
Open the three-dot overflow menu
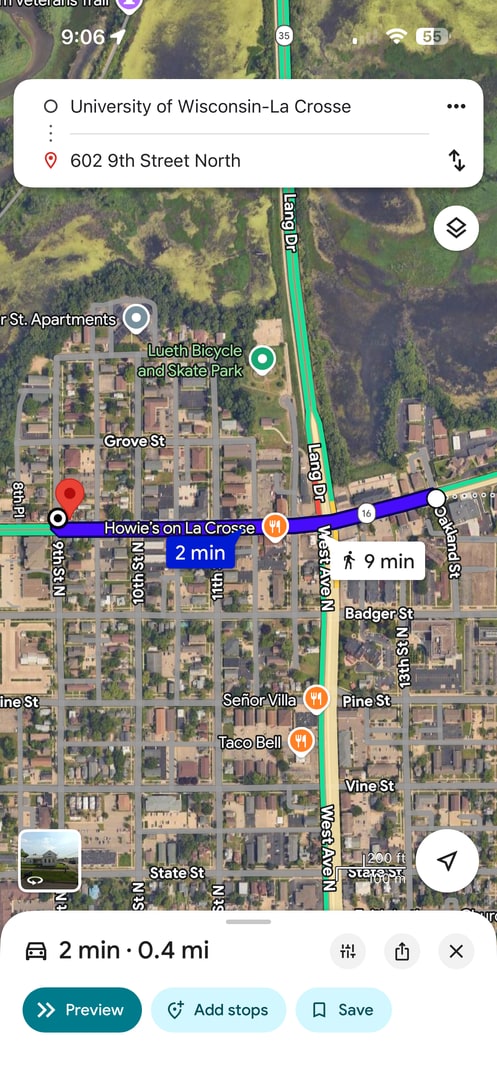tap(456, 106)
